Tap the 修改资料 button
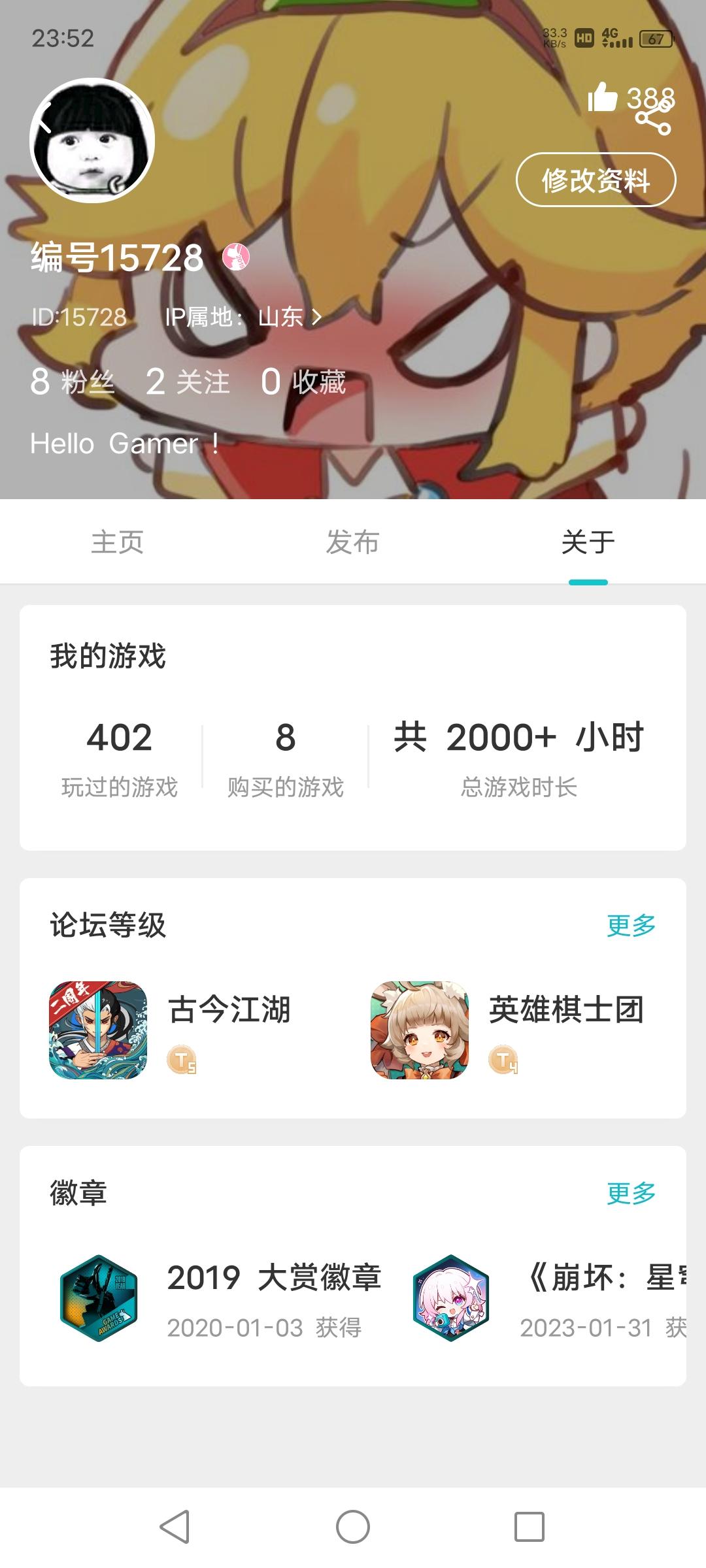 point(596,180)
